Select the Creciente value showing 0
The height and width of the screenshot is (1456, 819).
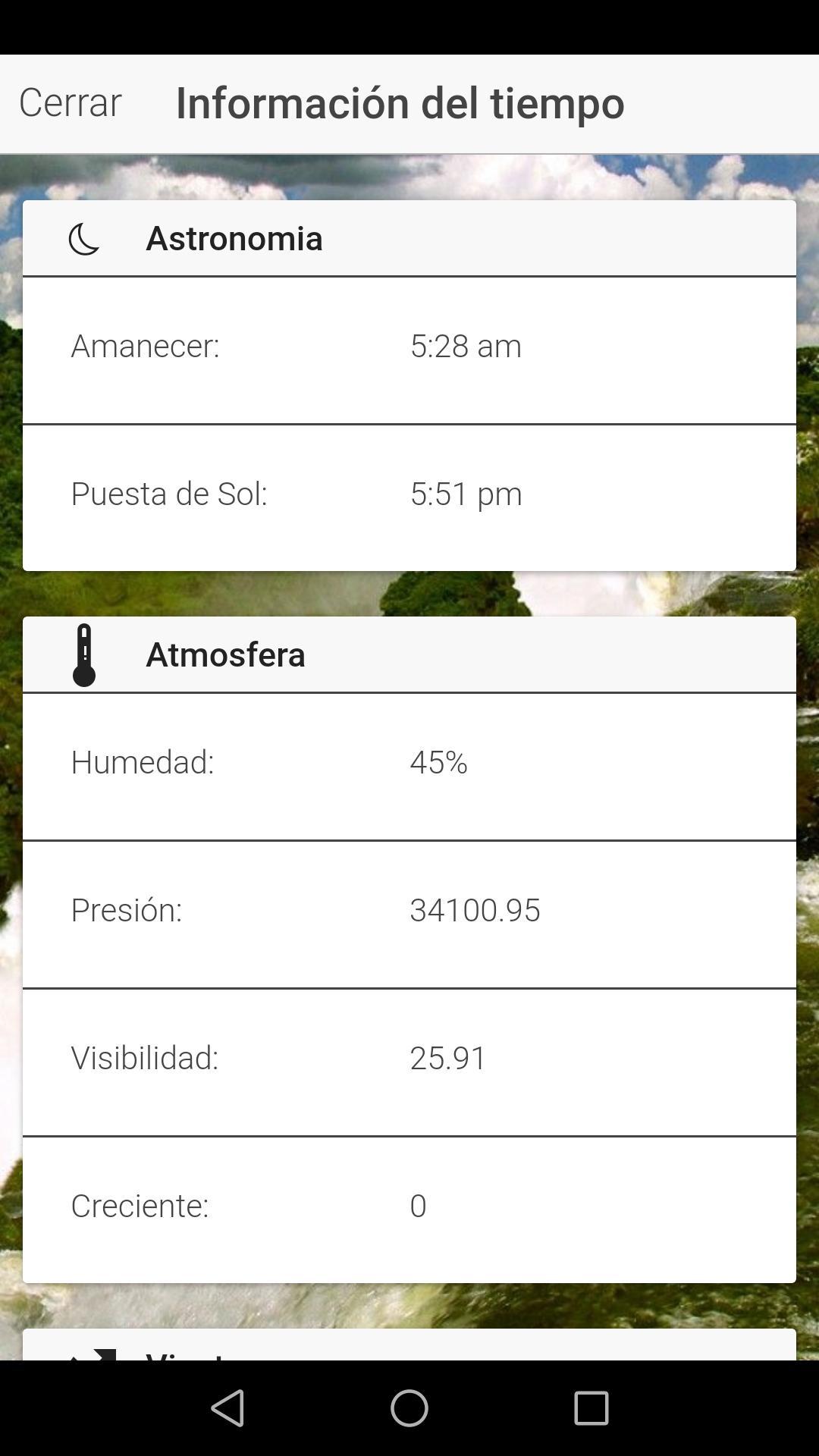coord(418,1205)
